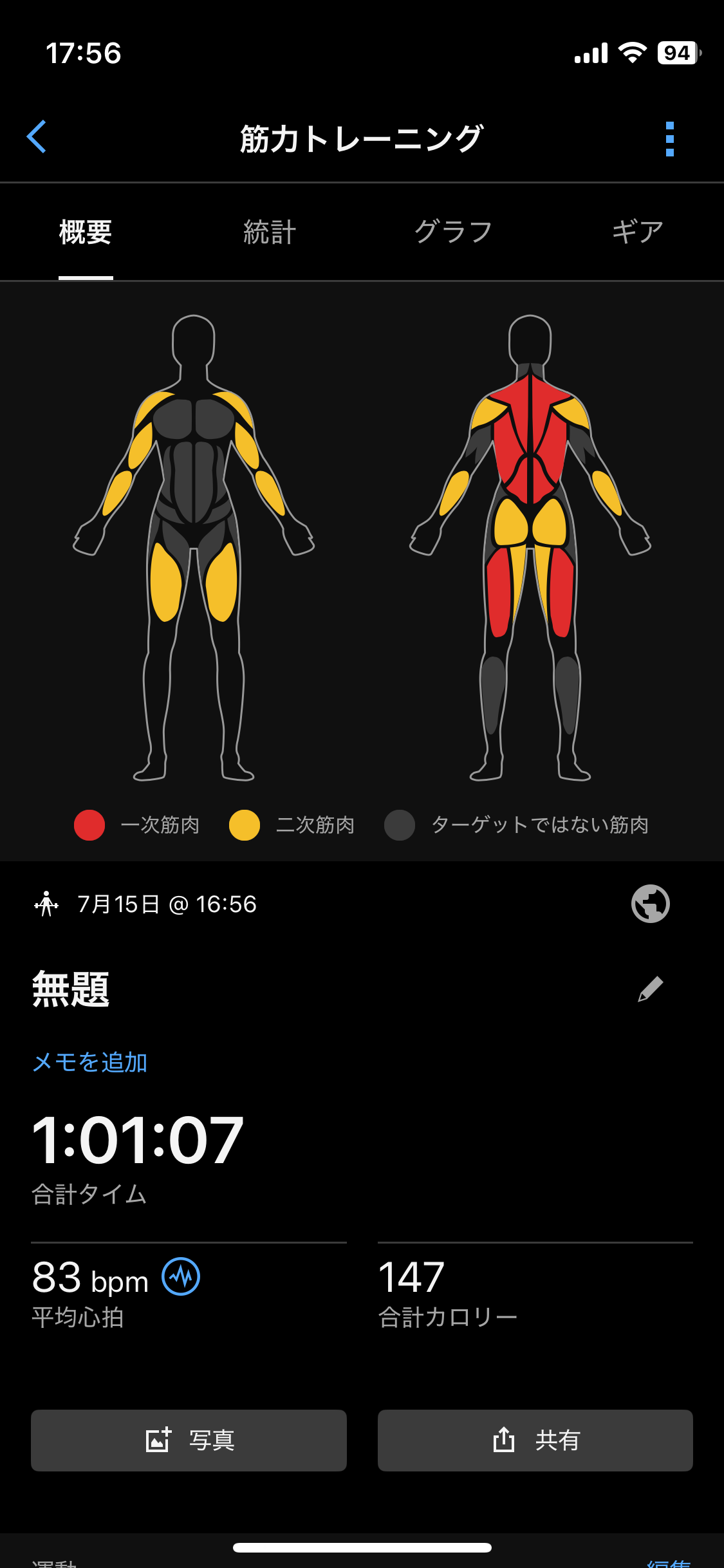
Task: Add a photo with the 写真 button
Action: (x=189, y=1440)
